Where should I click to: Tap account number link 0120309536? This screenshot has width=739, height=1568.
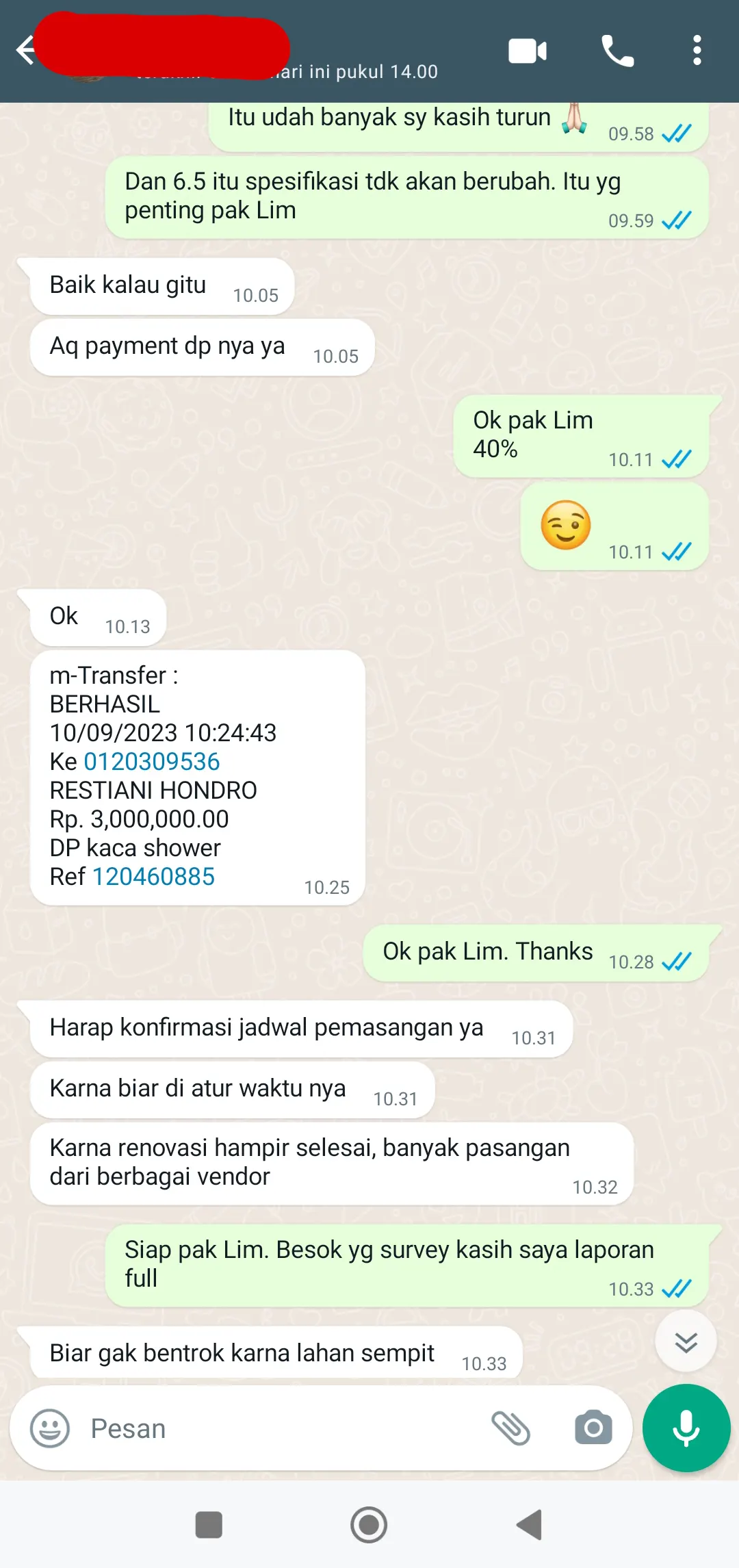pos(151,762)
